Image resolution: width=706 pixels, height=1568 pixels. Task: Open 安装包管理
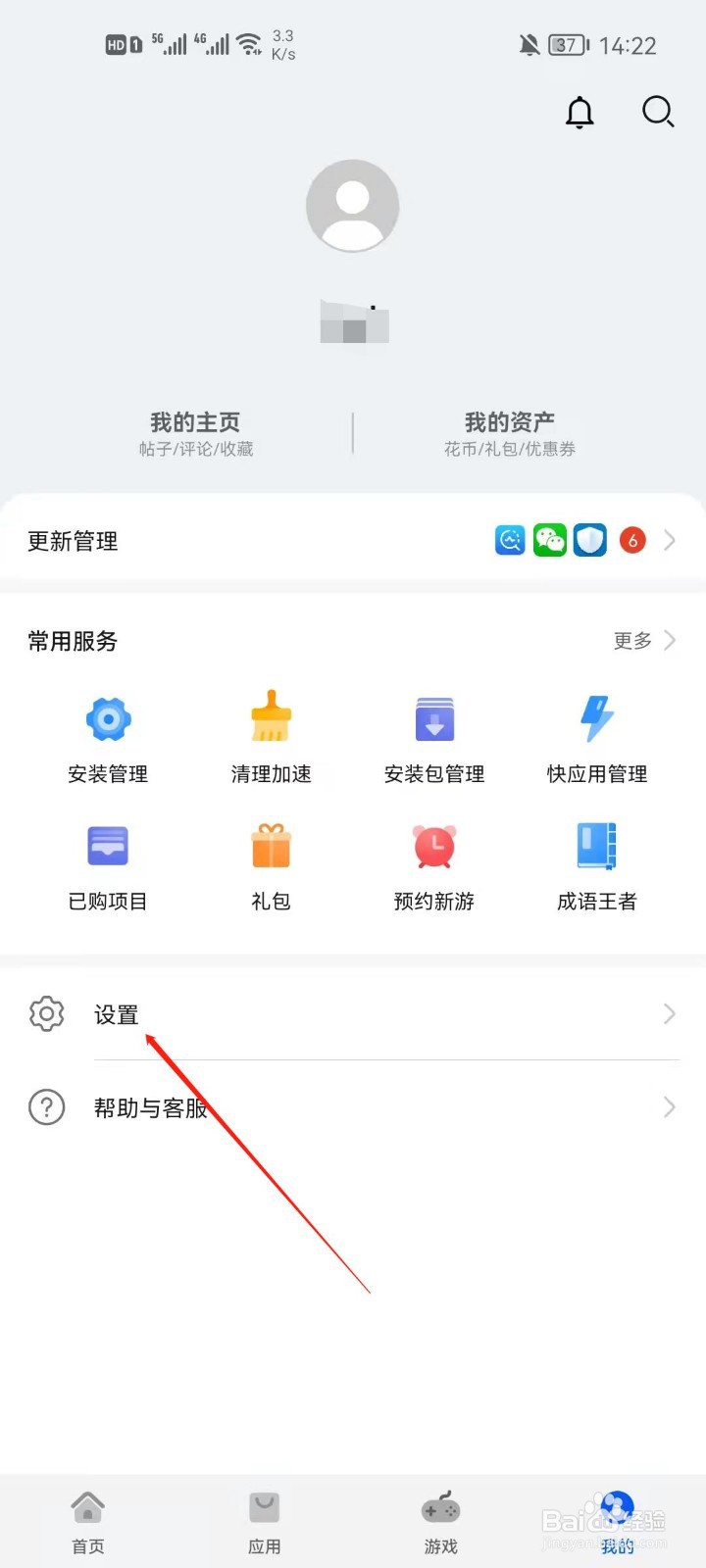pyautogui.click(x=434, y=737)
